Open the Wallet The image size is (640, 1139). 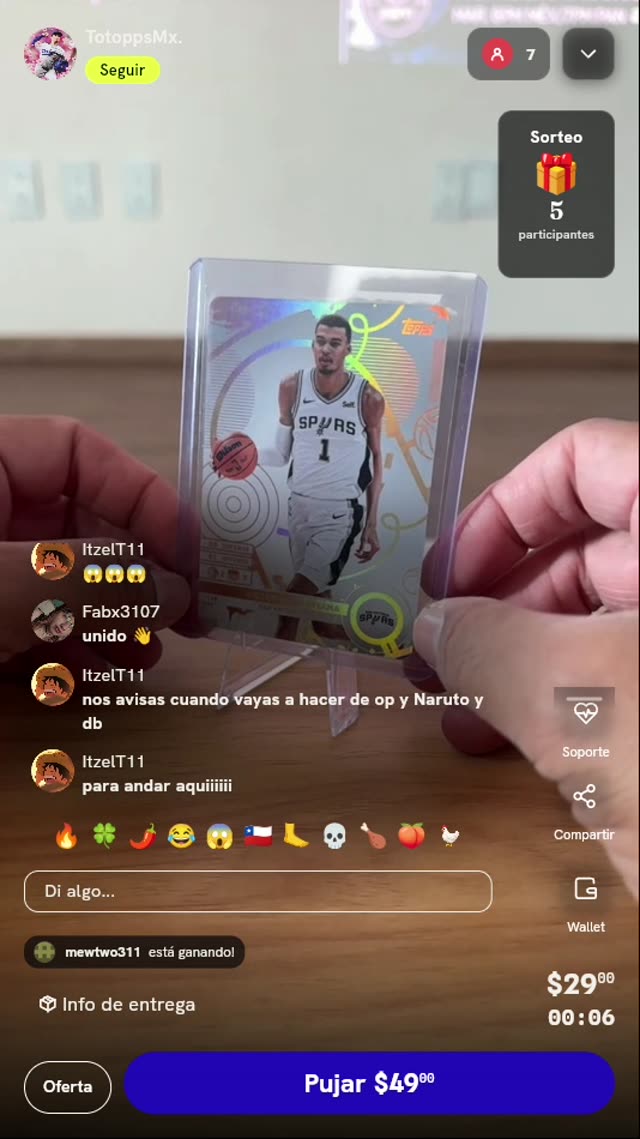click(x=586, y=904)
